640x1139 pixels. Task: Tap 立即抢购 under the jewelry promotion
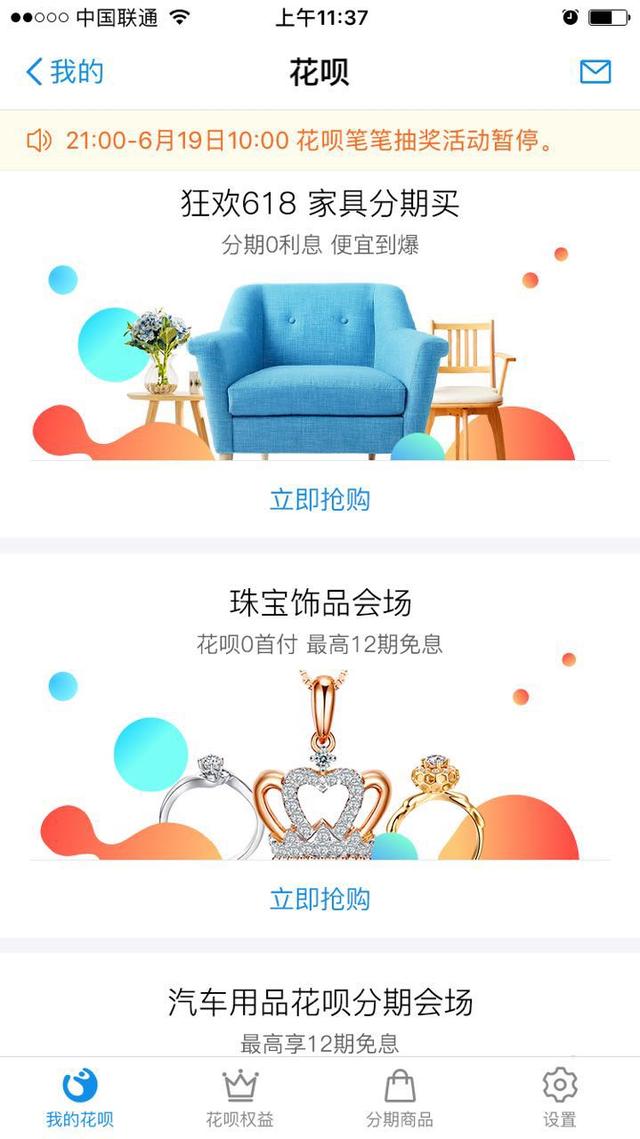pyautogui.click(x=320, y=898)
